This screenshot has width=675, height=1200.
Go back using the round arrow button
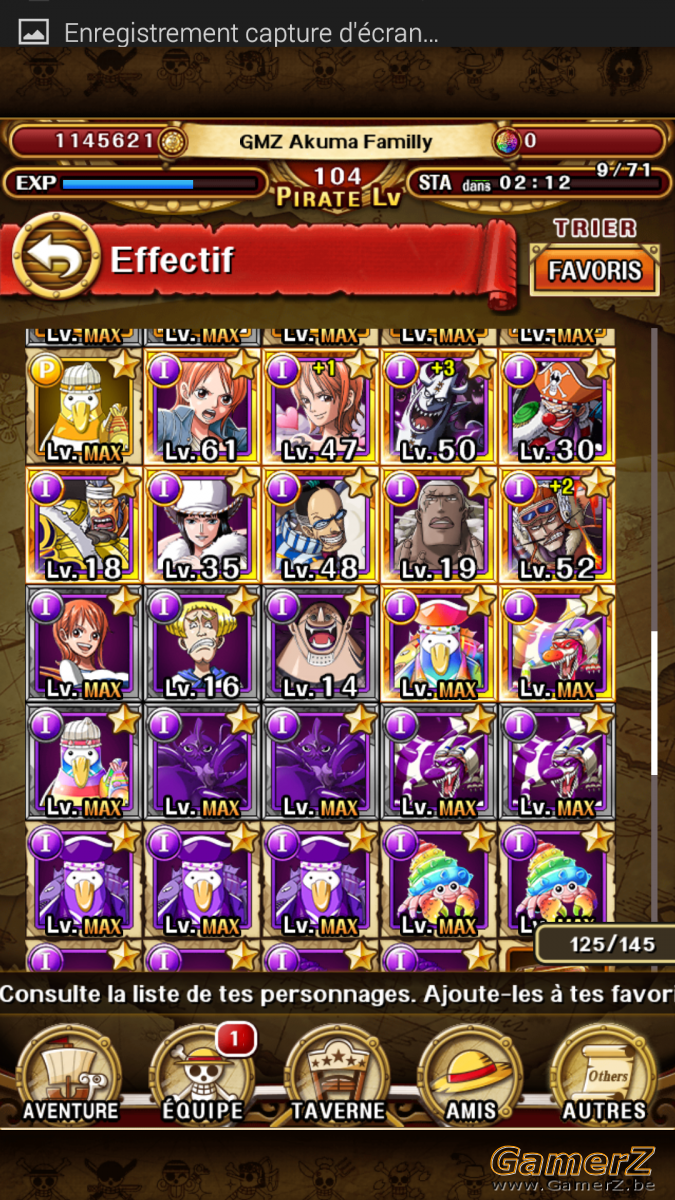[x=56, y=259]
